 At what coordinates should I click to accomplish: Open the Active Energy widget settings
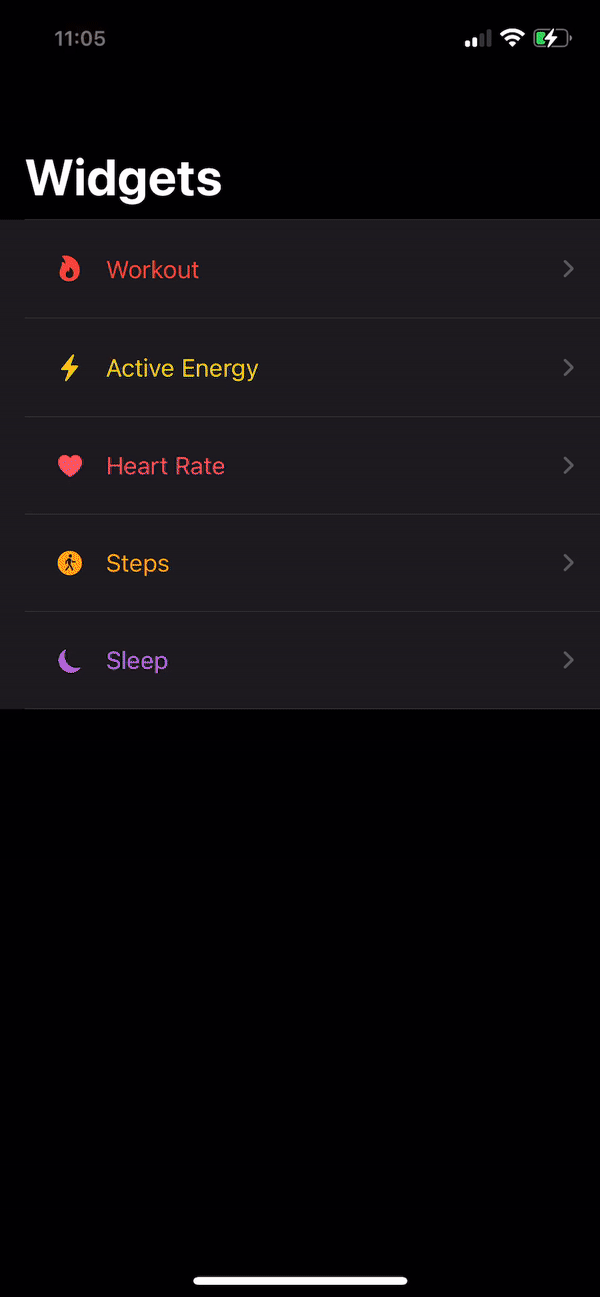click(x=300, y=368)
